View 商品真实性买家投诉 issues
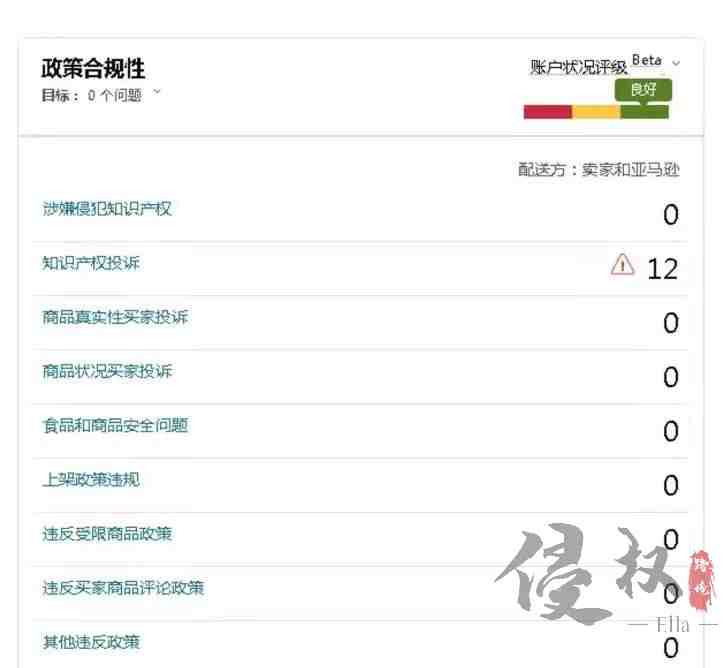The height and width of the screenshot is (668, 723). pyautogui.click(x=115, y=317)
